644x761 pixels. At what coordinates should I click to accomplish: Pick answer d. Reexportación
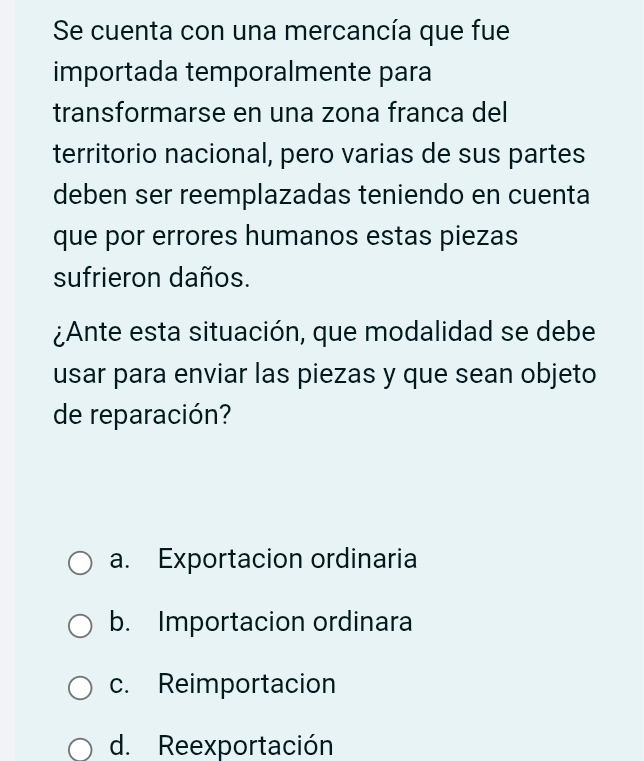(x=81, y=749)
